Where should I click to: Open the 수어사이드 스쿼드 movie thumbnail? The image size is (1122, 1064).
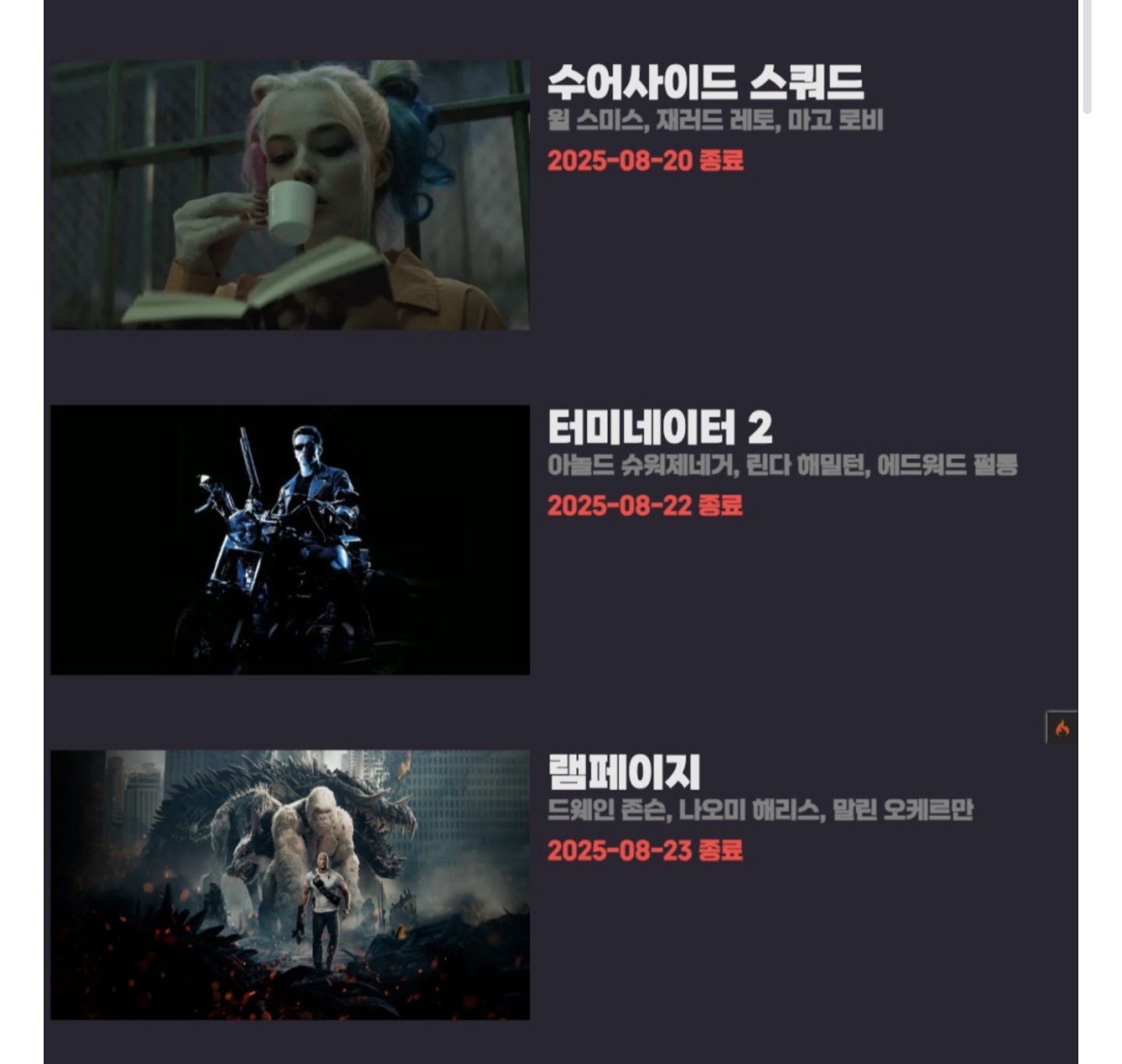(290, 195)
